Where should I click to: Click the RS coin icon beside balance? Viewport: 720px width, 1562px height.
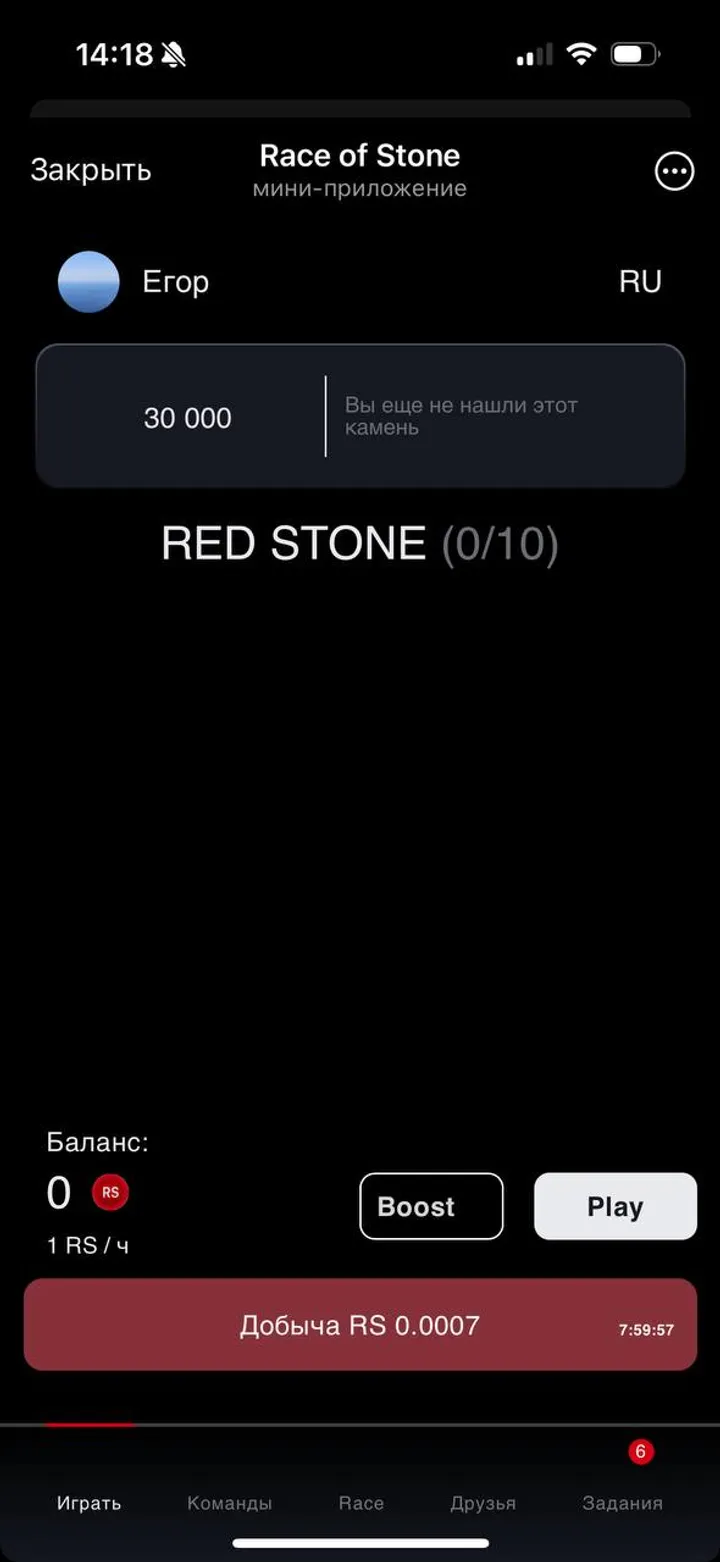pos(110,1192)
